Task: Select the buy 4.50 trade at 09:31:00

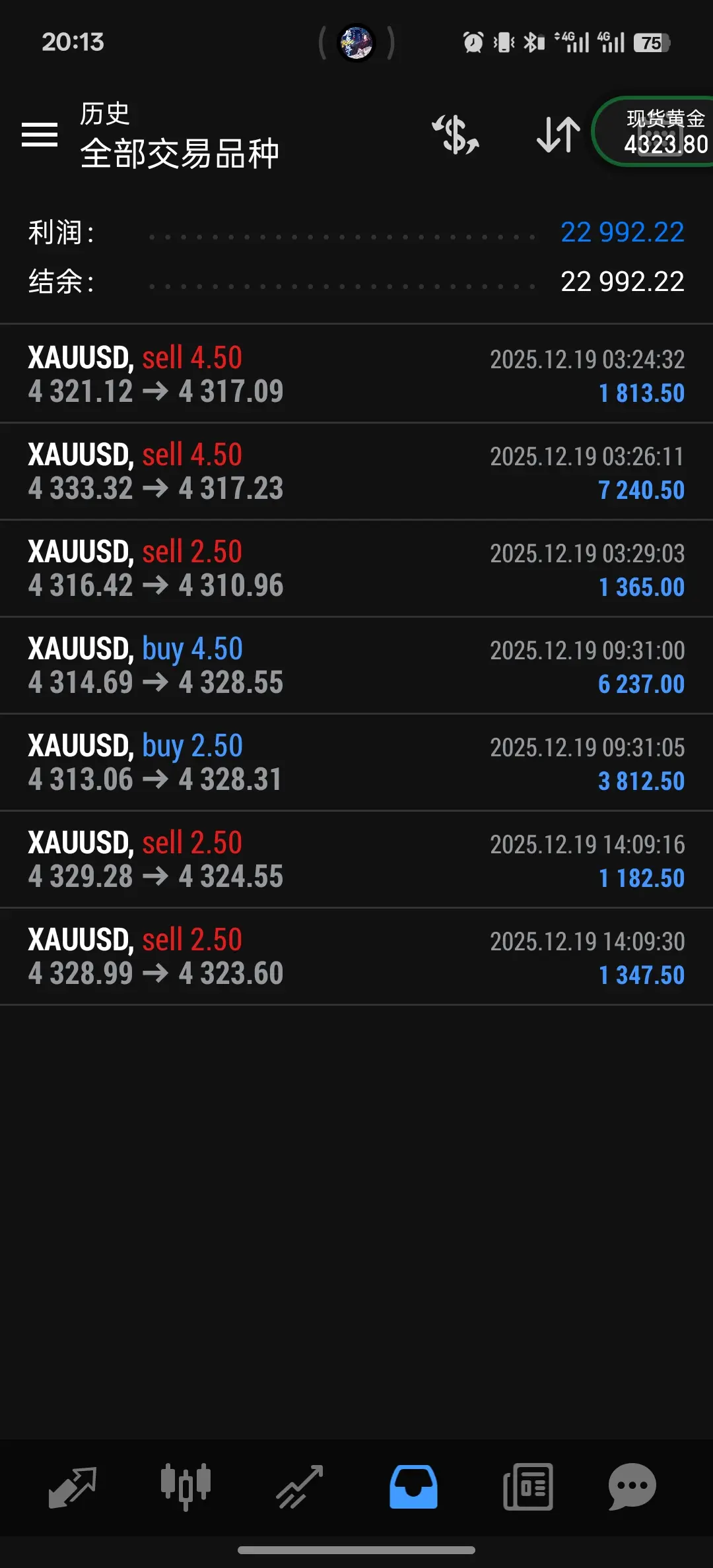Action: click(356, 665)
